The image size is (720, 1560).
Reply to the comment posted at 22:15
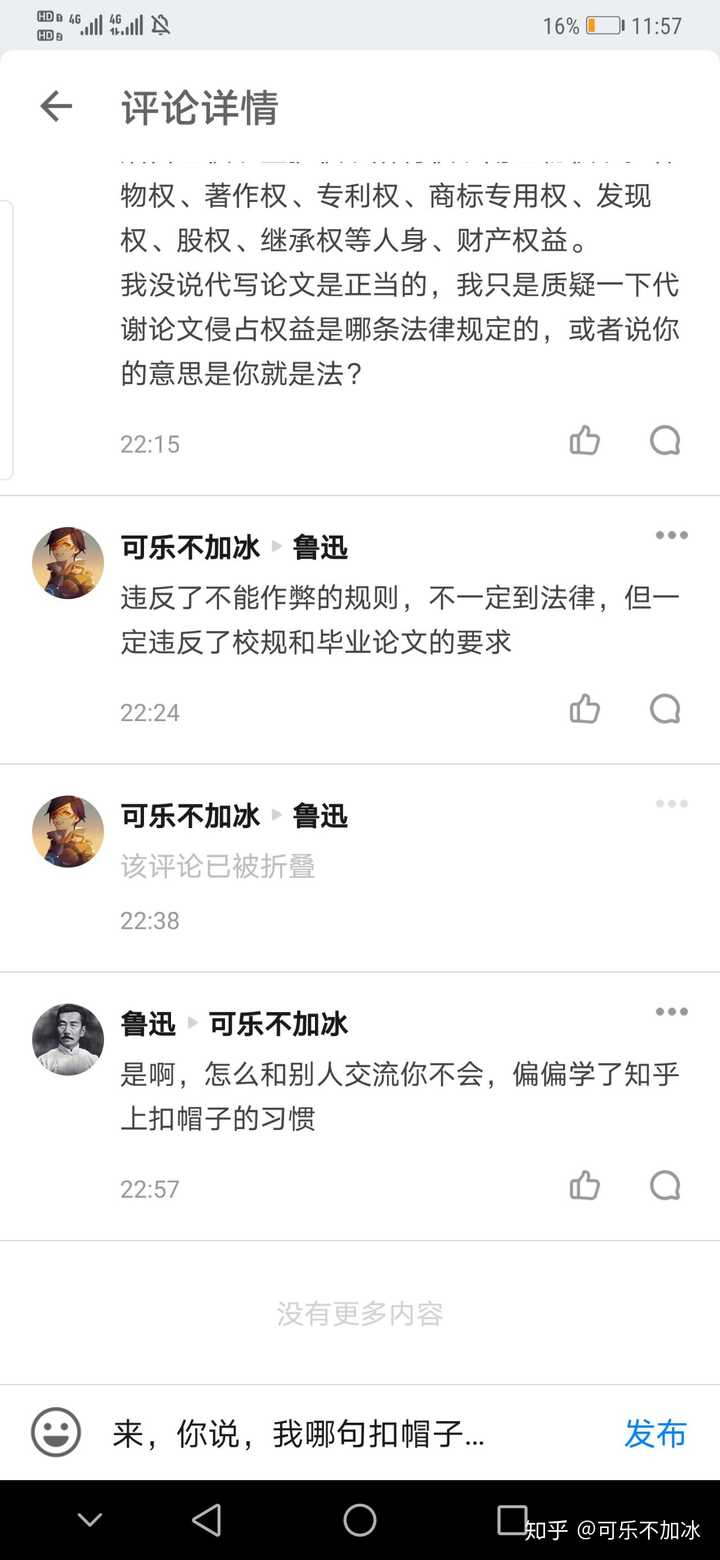coord(665,440)
